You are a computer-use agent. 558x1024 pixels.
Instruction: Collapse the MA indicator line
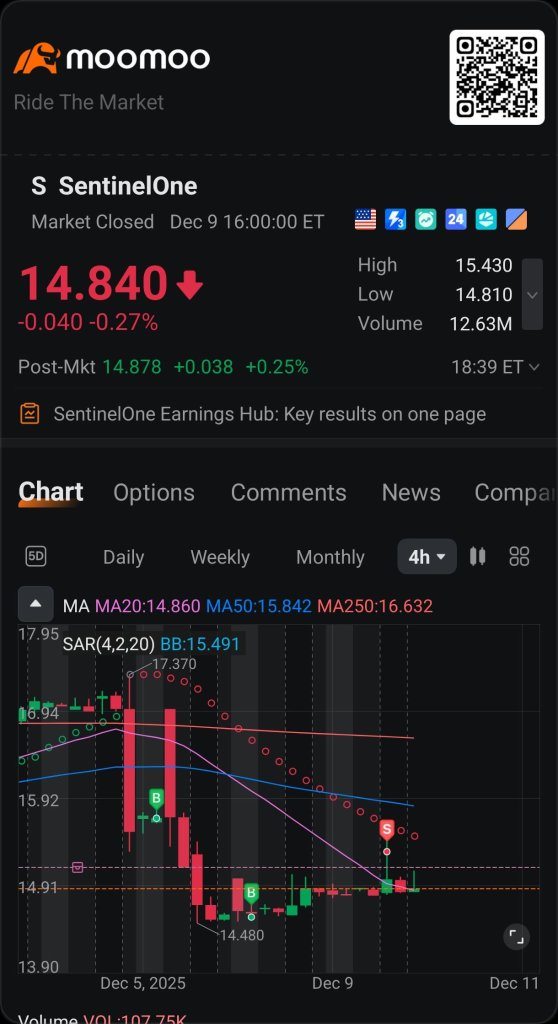(35, 604)
